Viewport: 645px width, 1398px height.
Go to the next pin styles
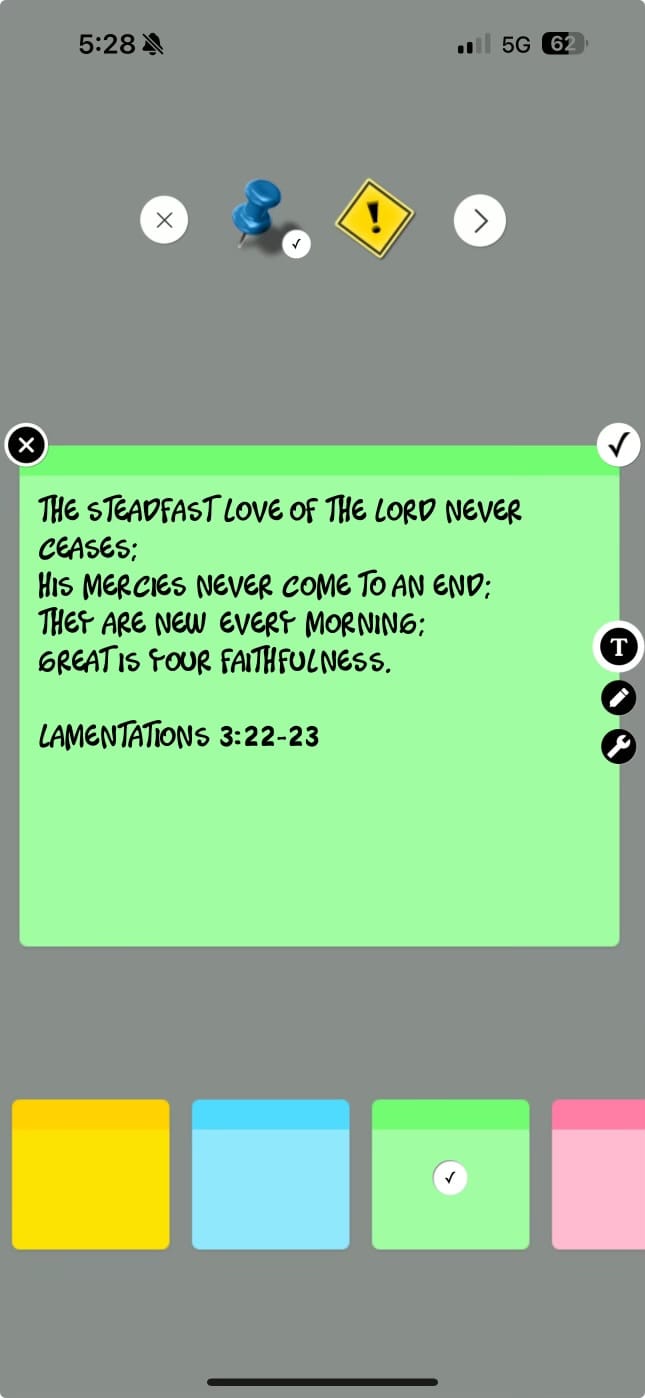[x=480, y=220]
